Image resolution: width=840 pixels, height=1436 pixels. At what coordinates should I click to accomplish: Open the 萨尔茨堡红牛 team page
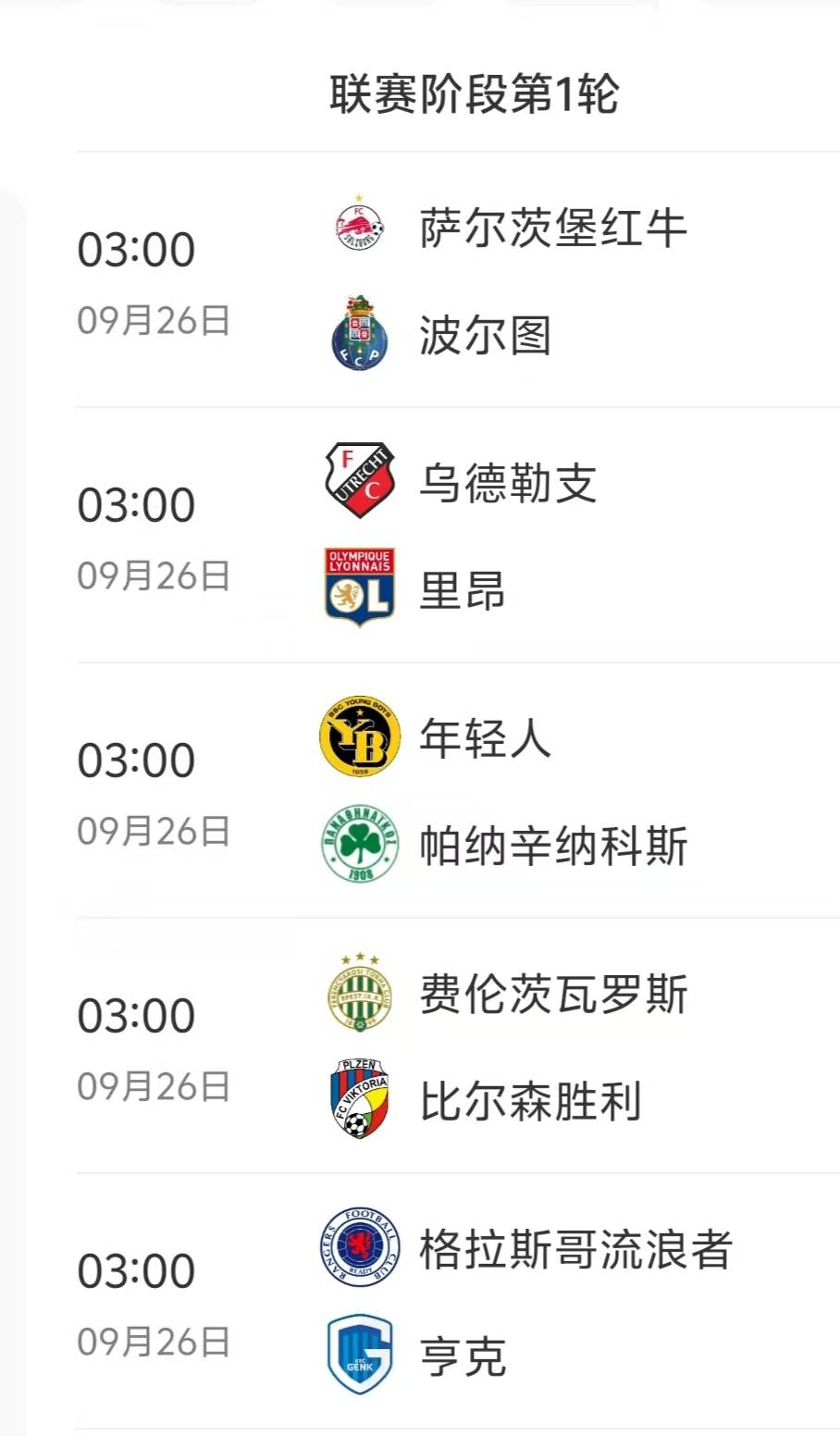pyautogui.click(x=550, y=229)
